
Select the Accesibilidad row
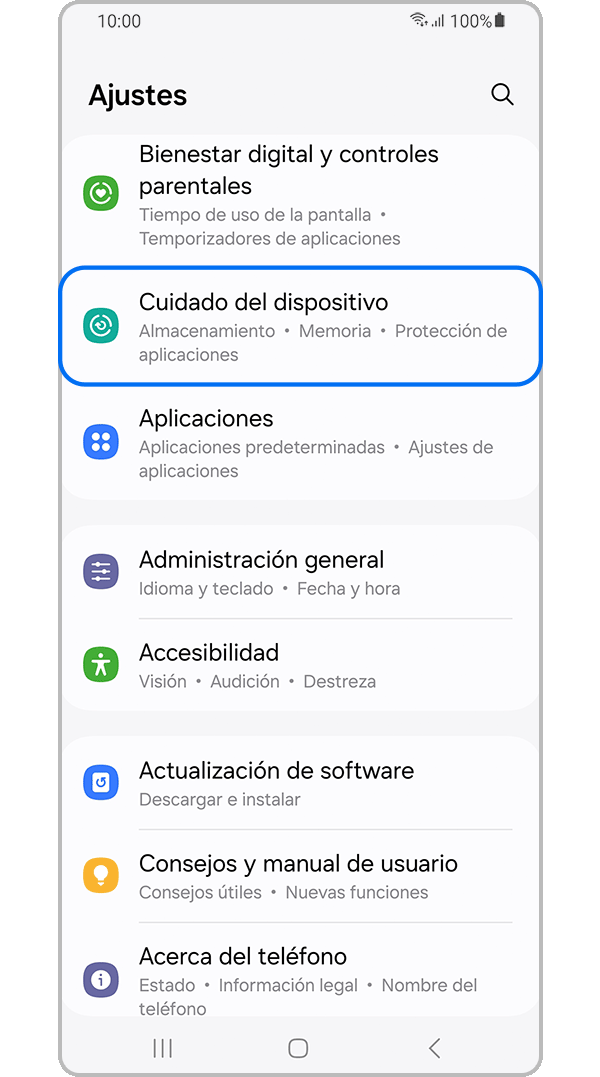point(300,665)
